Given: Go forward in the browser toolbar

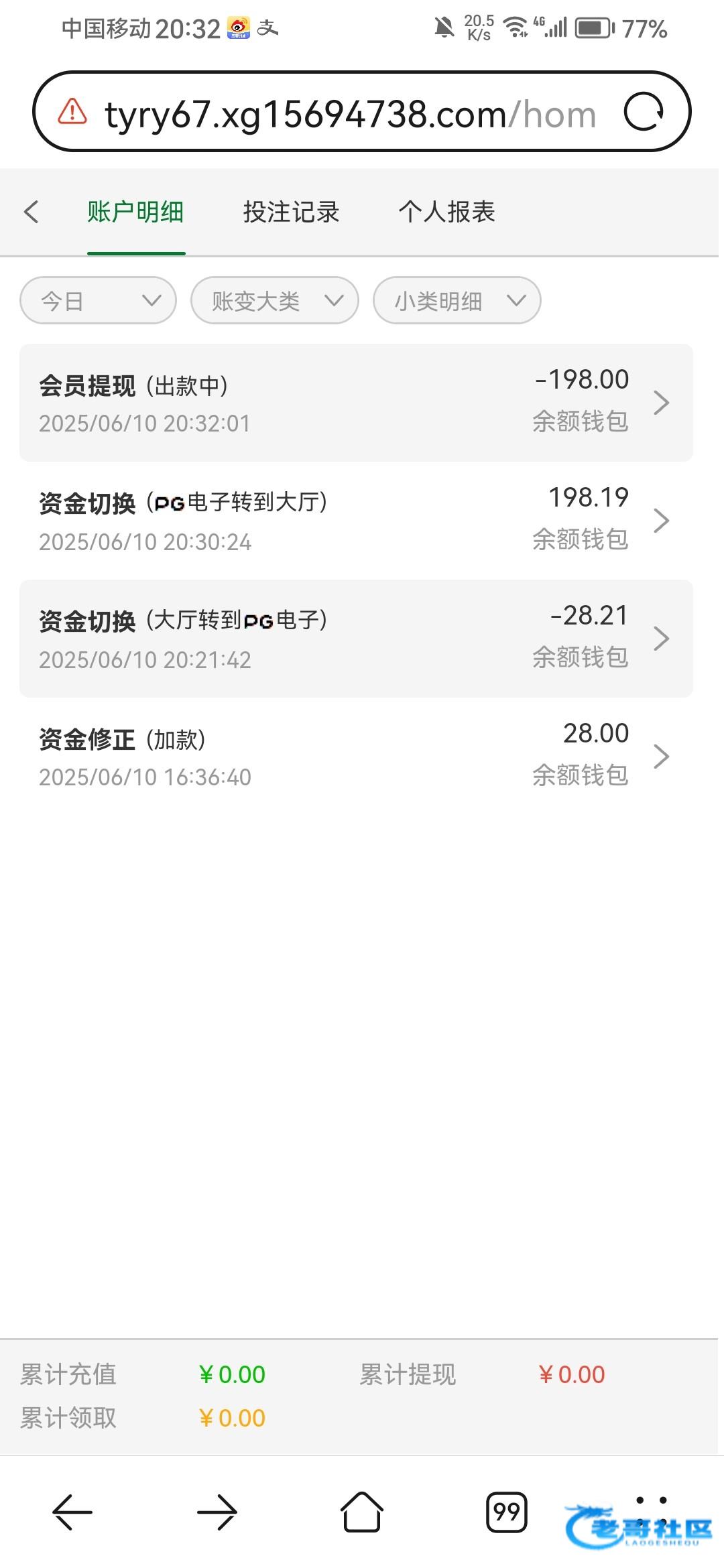Looking at the screenshot, I should [217, 1512].
